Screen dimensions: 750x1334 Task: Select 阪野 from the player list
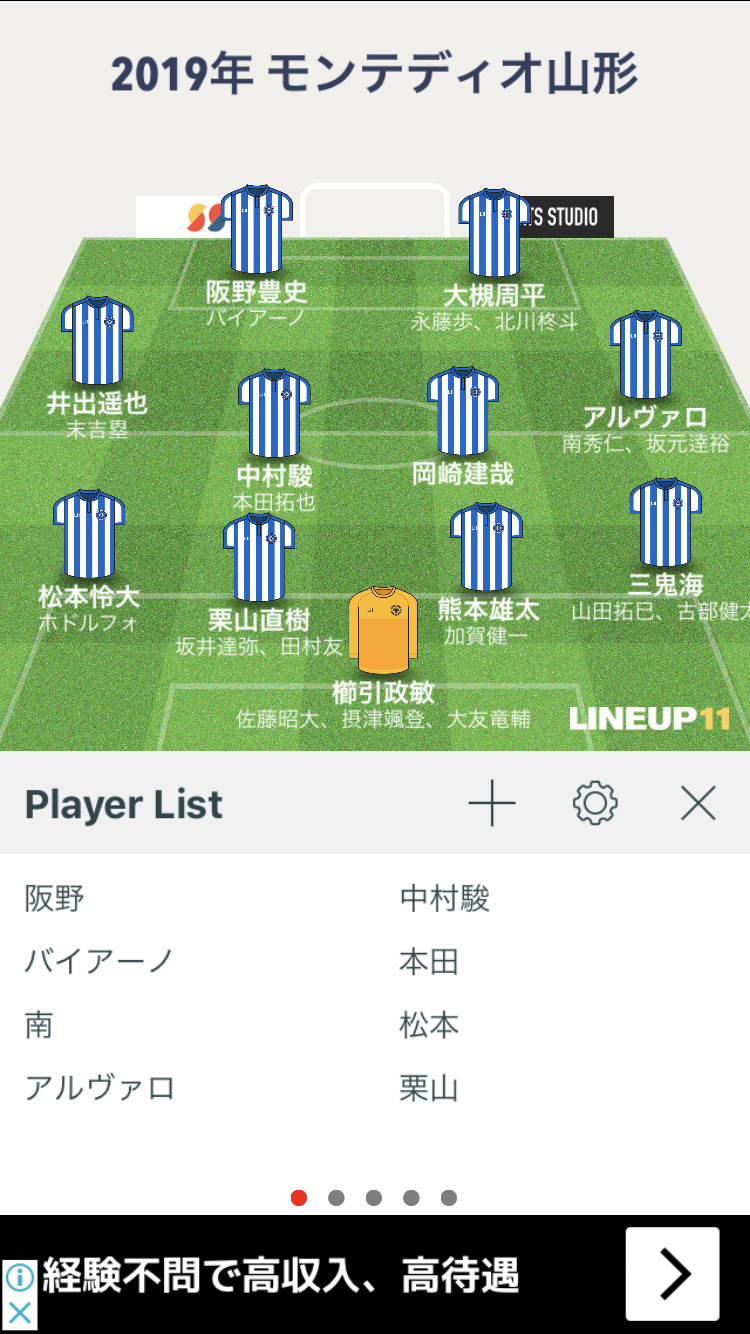coord(55,899)
